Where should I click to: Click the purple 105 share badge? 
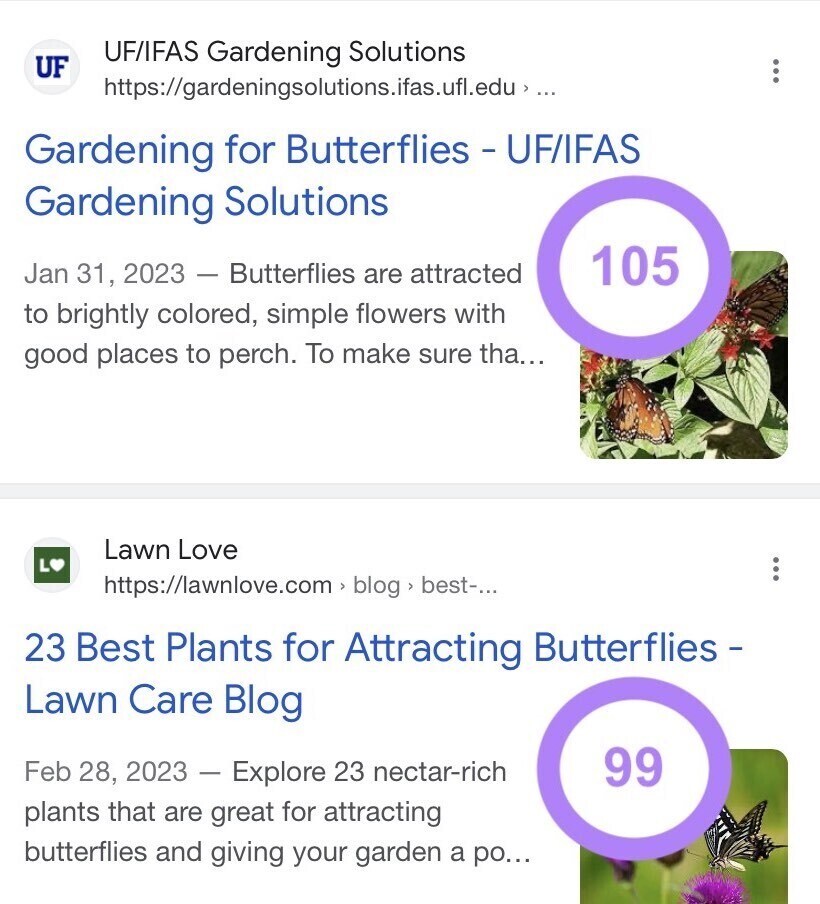pos(636,266)
